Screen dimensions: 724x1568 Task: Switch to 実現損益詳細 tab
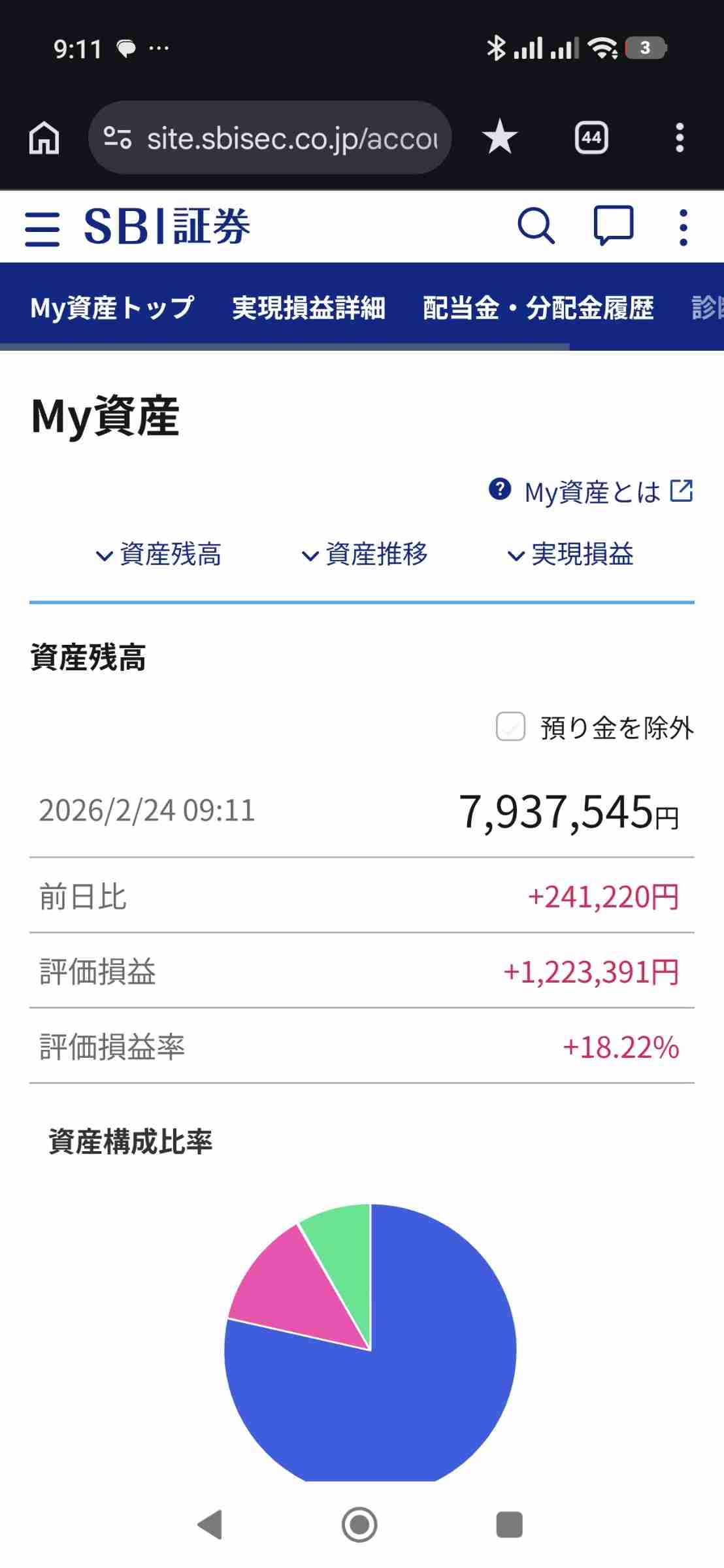tap(308, 308)
